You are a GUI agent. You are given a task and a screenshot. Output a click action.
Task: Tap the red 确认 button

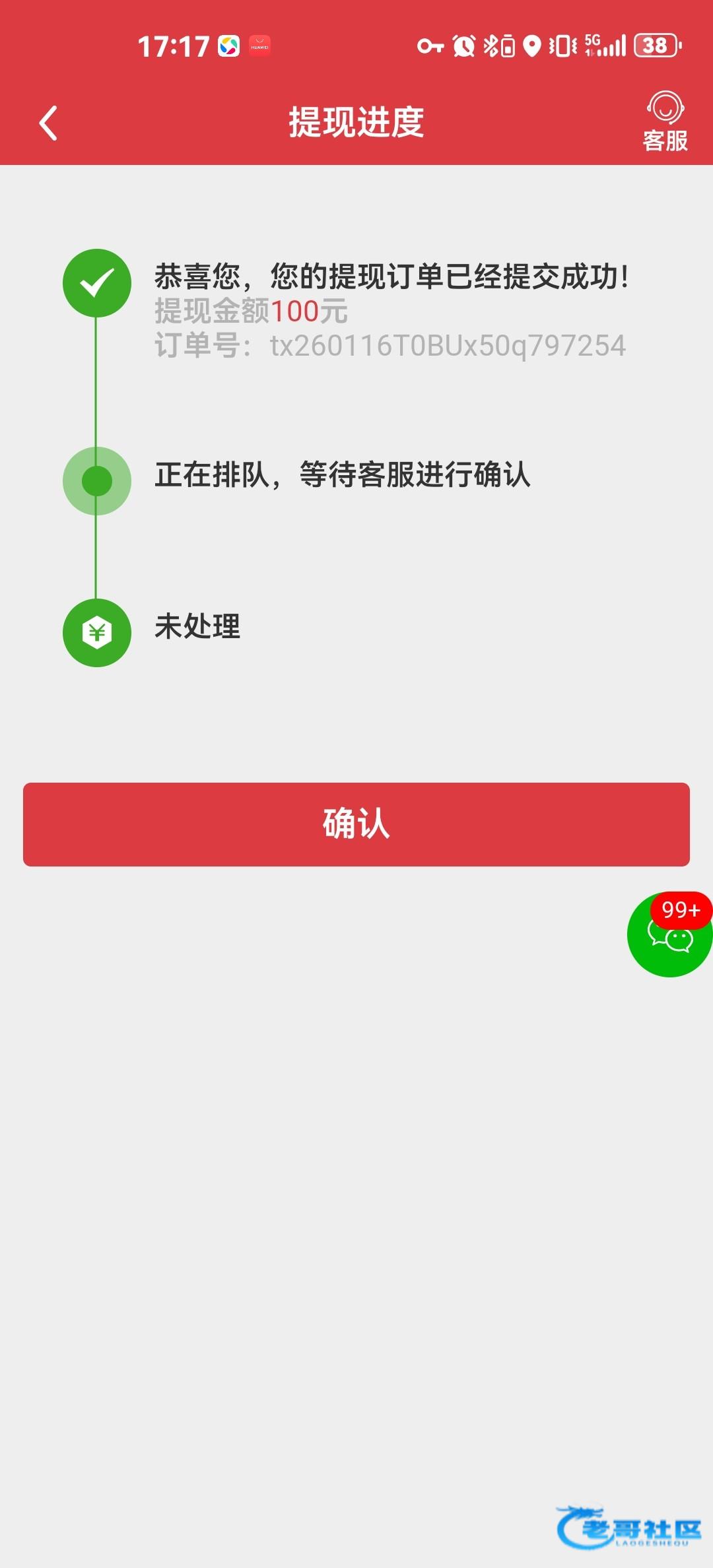pos(356,824)
